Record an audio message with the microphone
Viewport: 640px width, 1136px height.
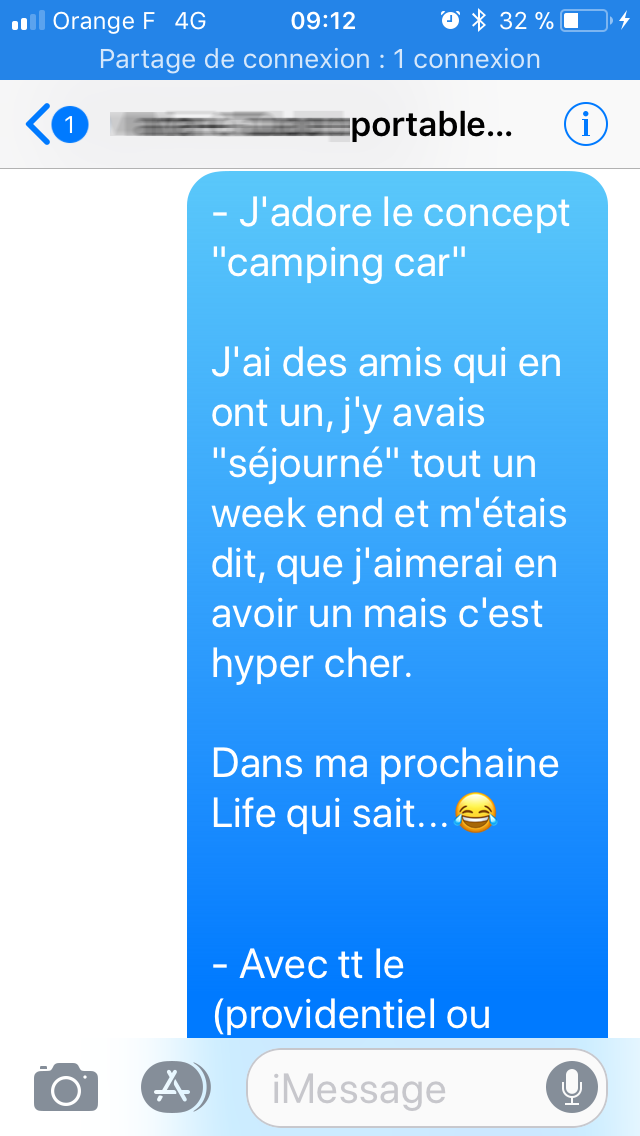572,1087
